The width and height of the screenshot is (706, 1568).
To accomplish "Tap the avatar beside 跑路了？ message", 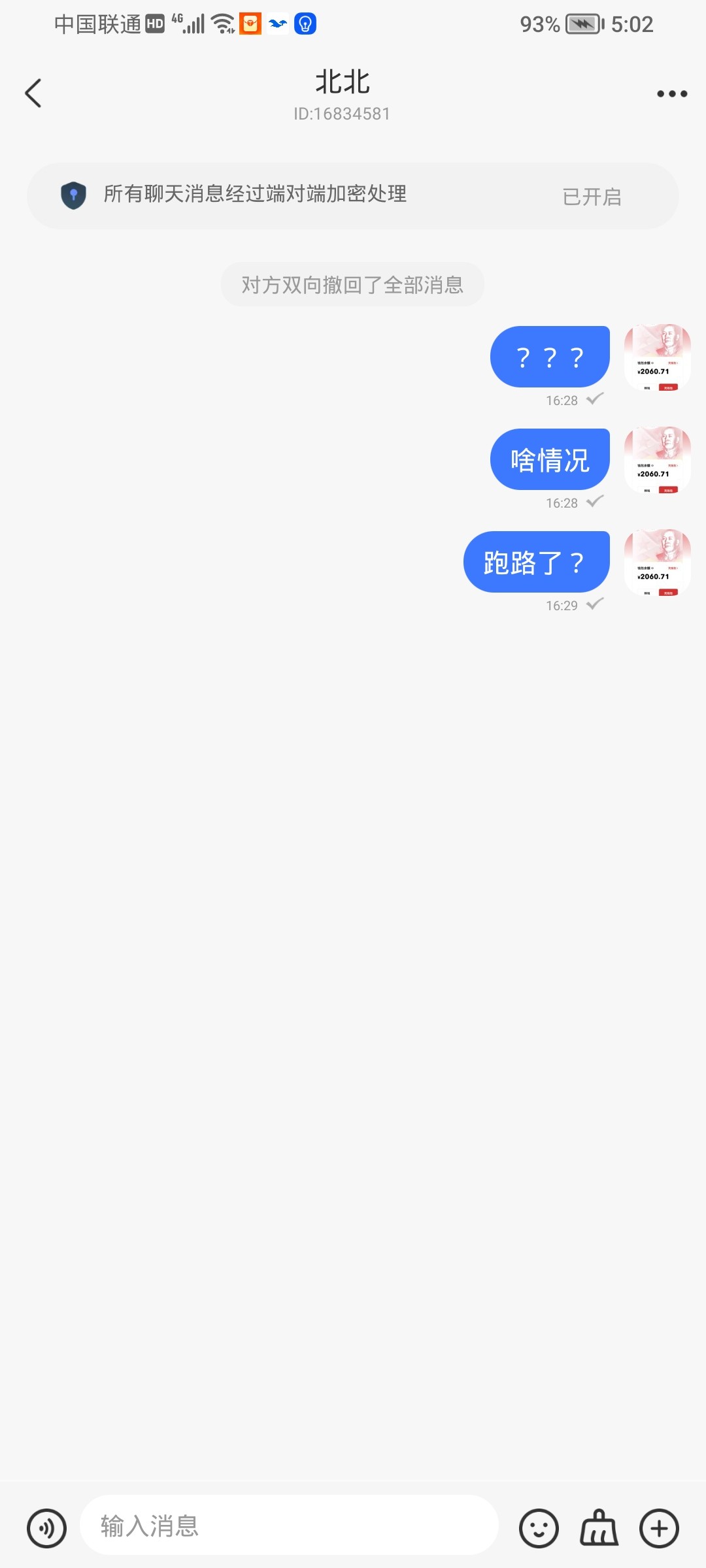I will coord(658,562).
